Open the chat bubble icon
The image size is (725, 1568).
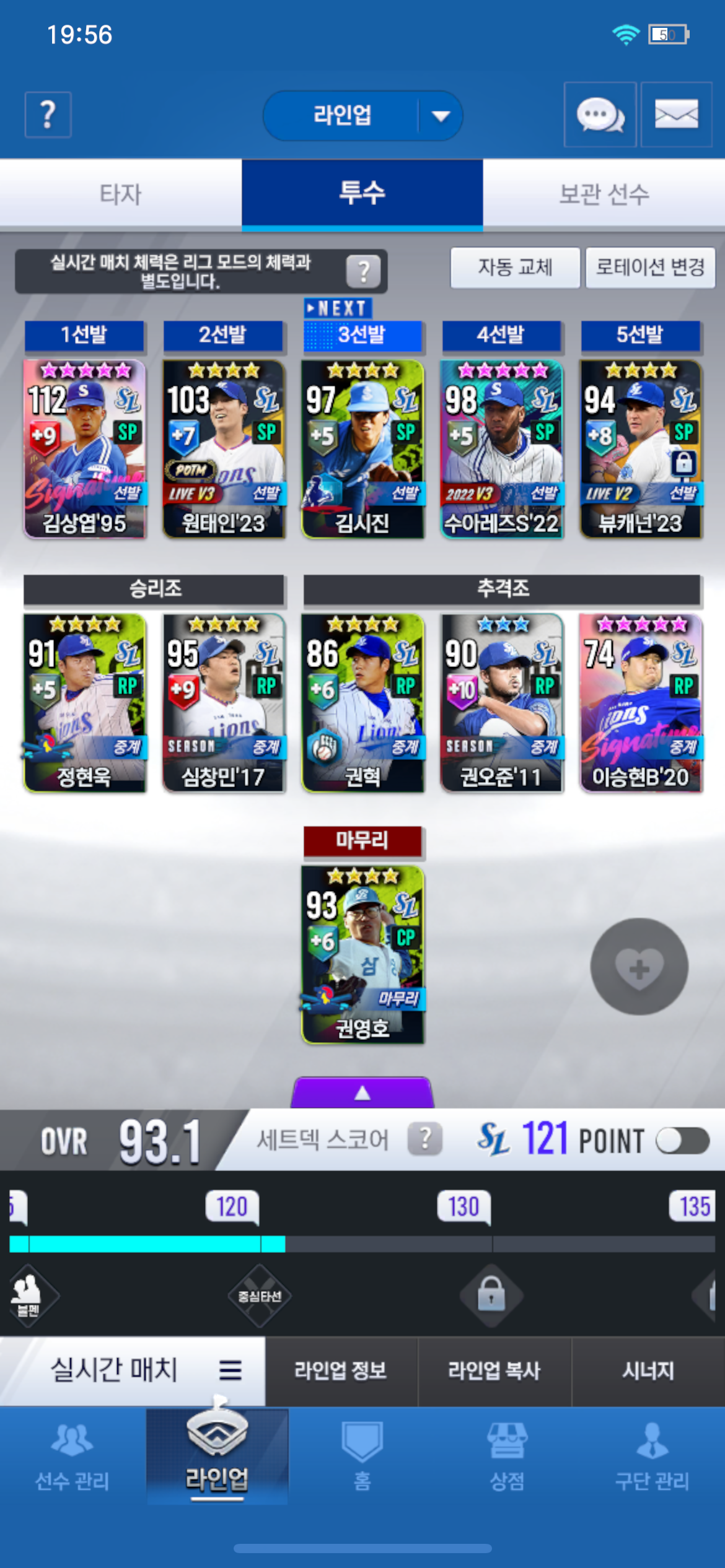tap(600, 115)
